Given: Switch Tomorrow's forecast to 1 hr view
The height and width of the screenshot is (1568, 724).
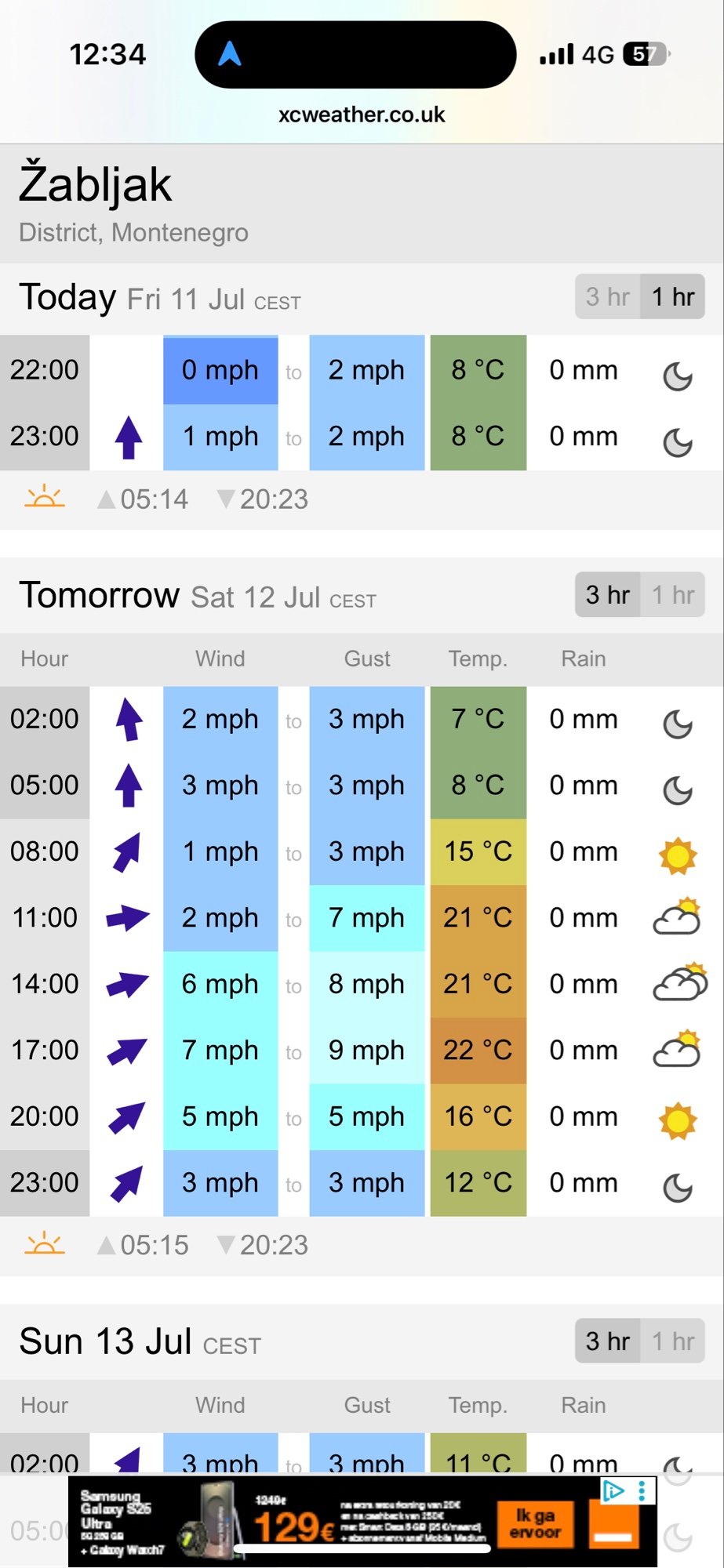Looking at the screenshot, I should (673, 595).
